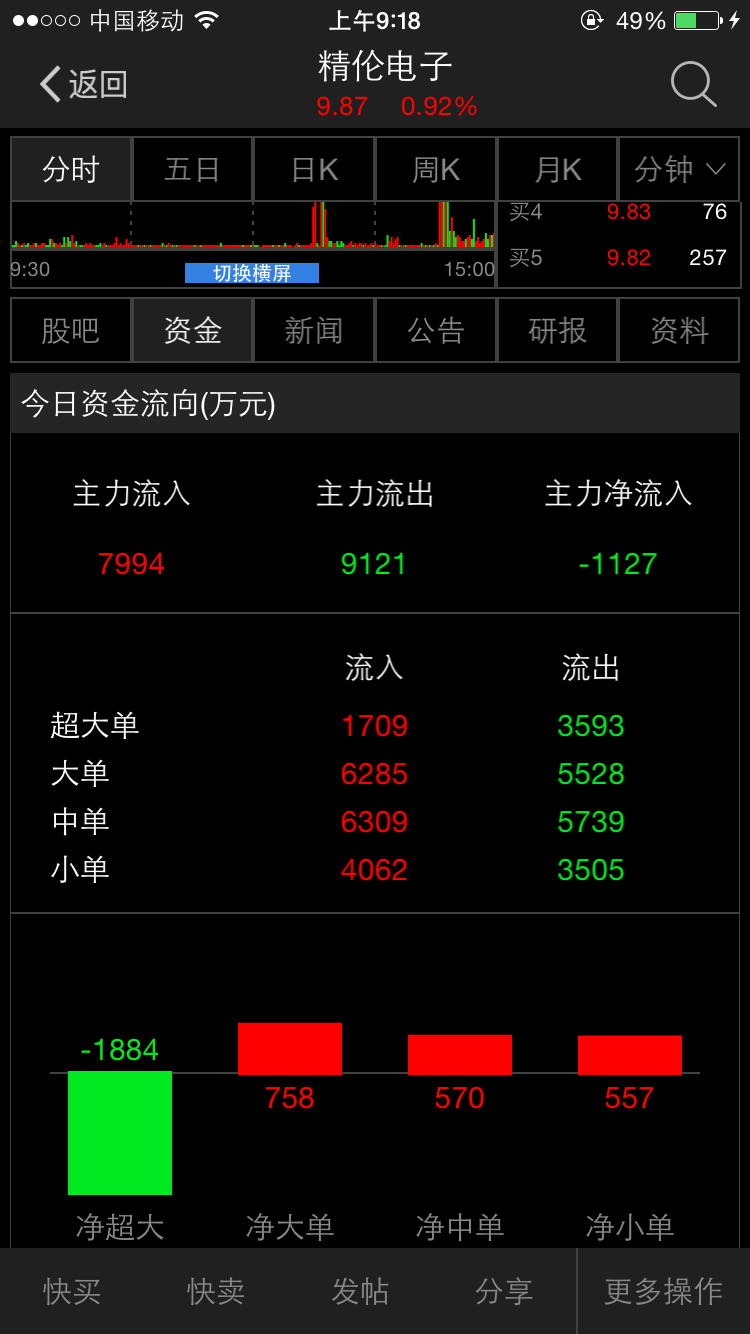Tap 切换横屏 to switch to landscape
Screen dimensions: 750x1334
click(x=252, y=273)
